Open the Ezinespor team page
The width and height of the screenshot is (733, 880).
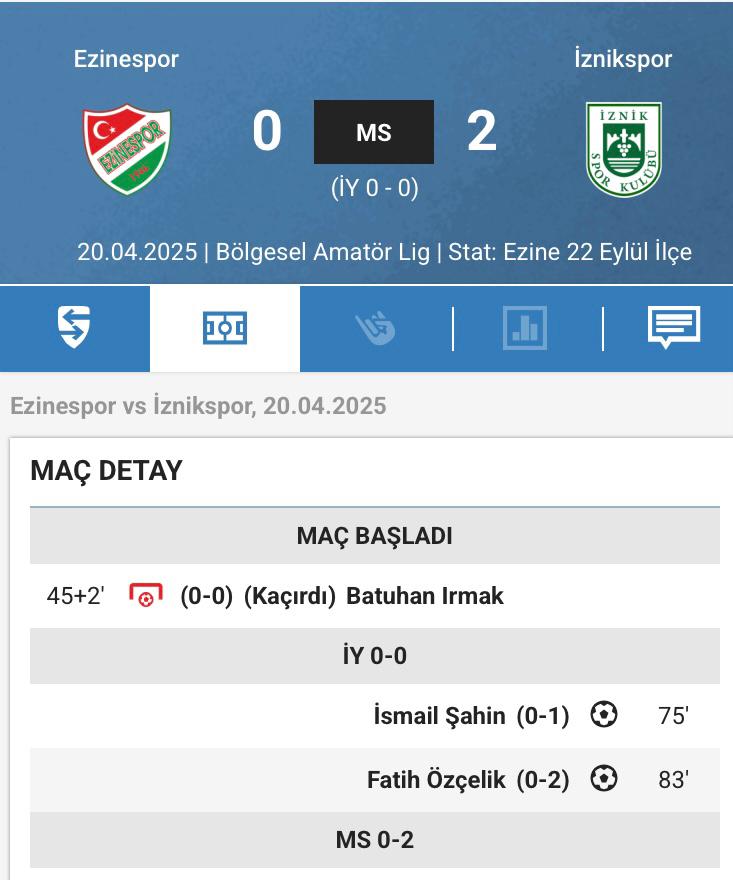[126, 150]
